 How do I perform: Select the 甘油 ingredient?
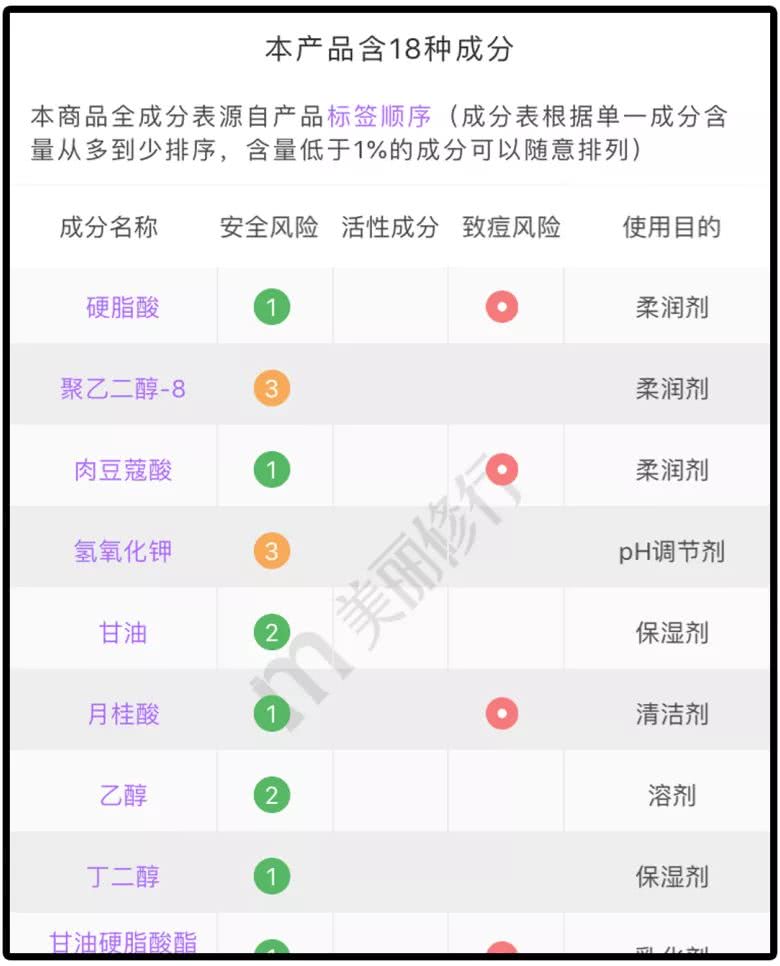click(123, 633)
